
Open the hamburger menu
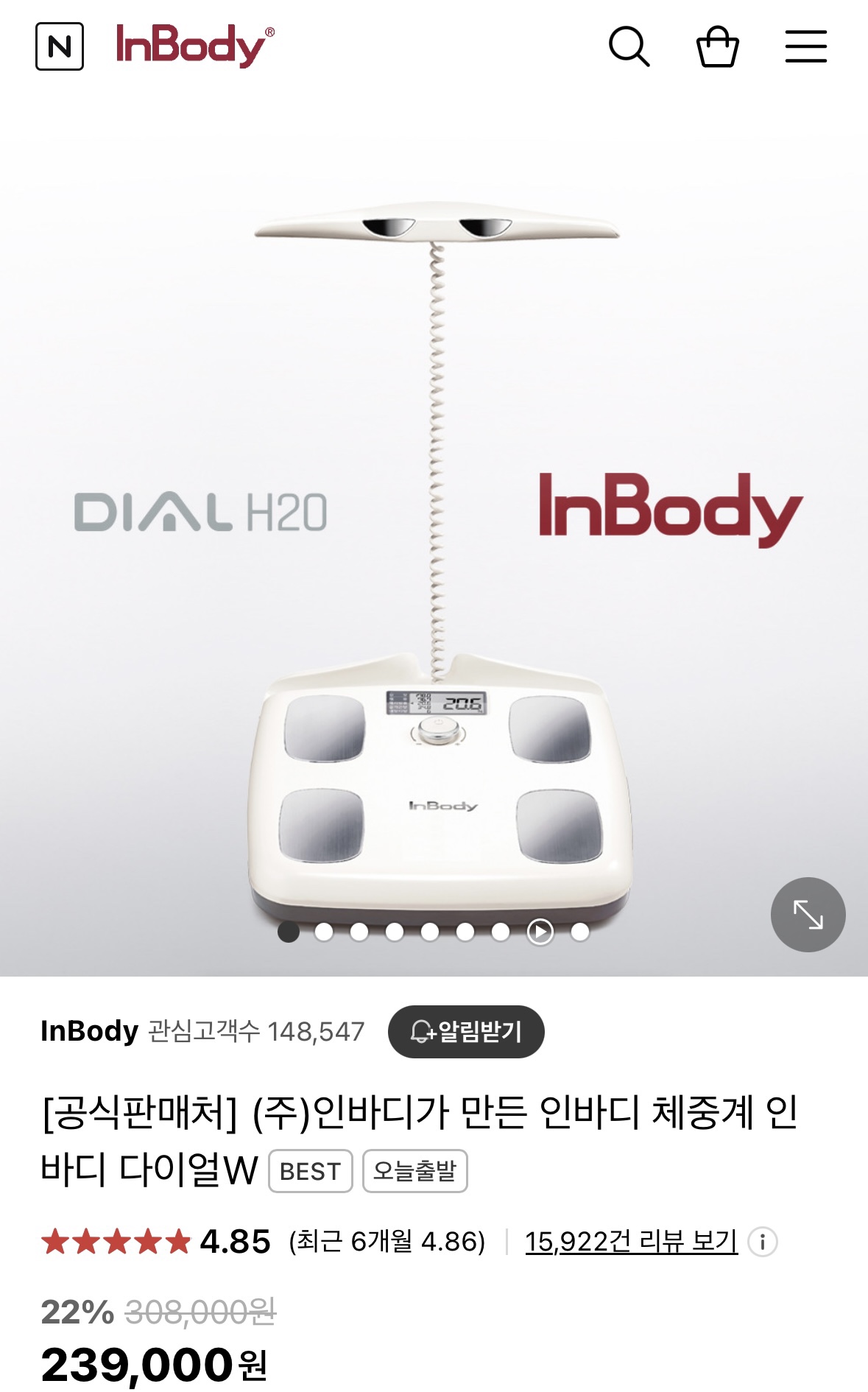(x=805, y=47)
